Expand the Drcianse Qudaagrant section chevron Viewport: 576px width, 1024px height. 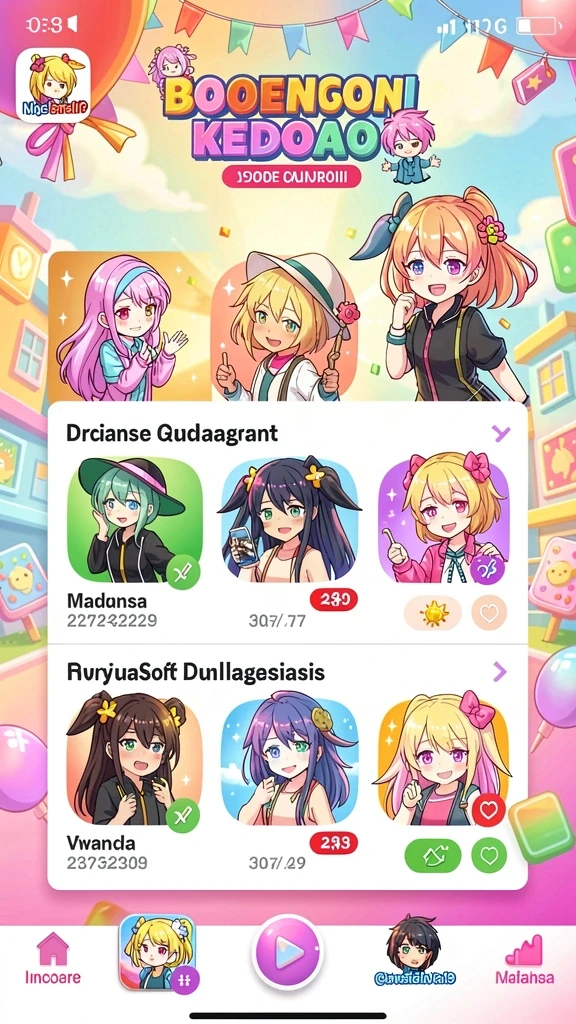[x=500, y=432]
